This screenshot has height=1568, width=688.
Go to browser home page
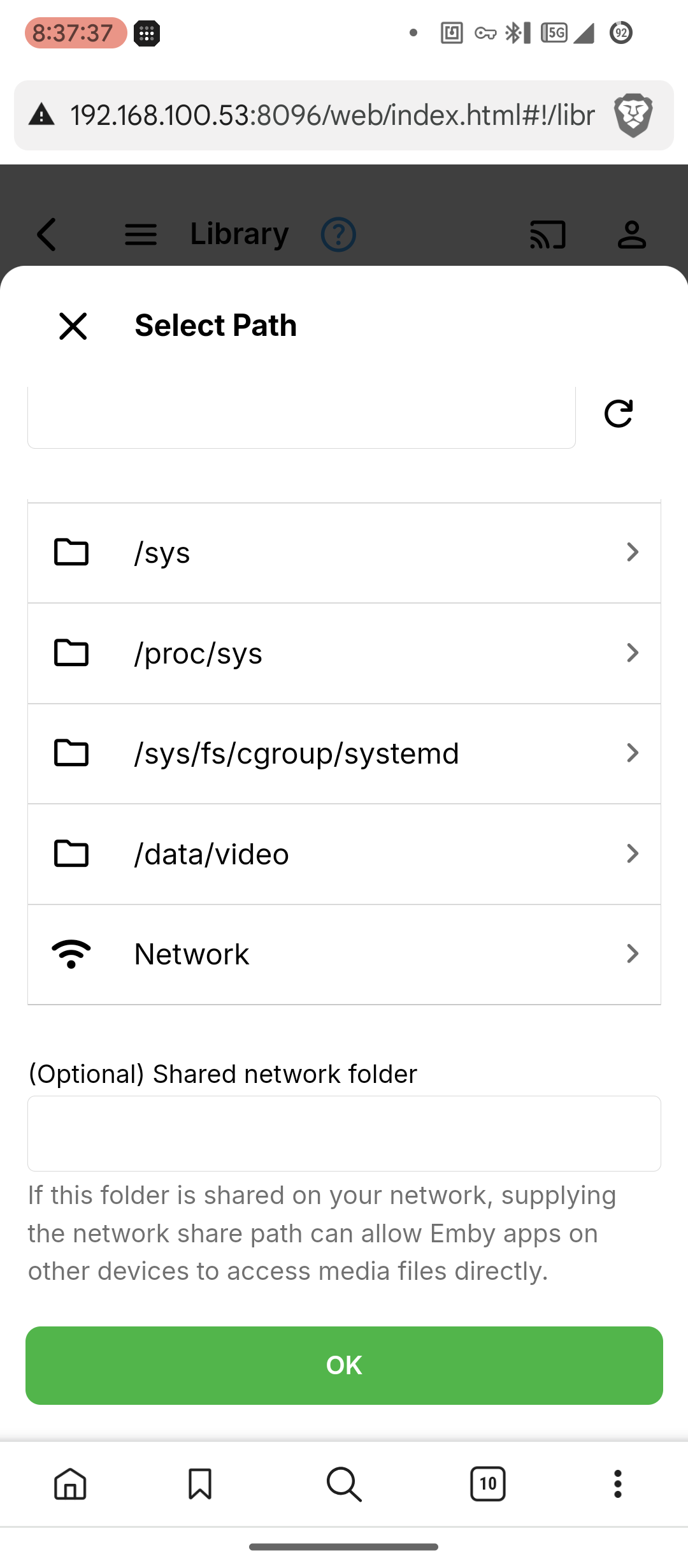coord(70,1484)
